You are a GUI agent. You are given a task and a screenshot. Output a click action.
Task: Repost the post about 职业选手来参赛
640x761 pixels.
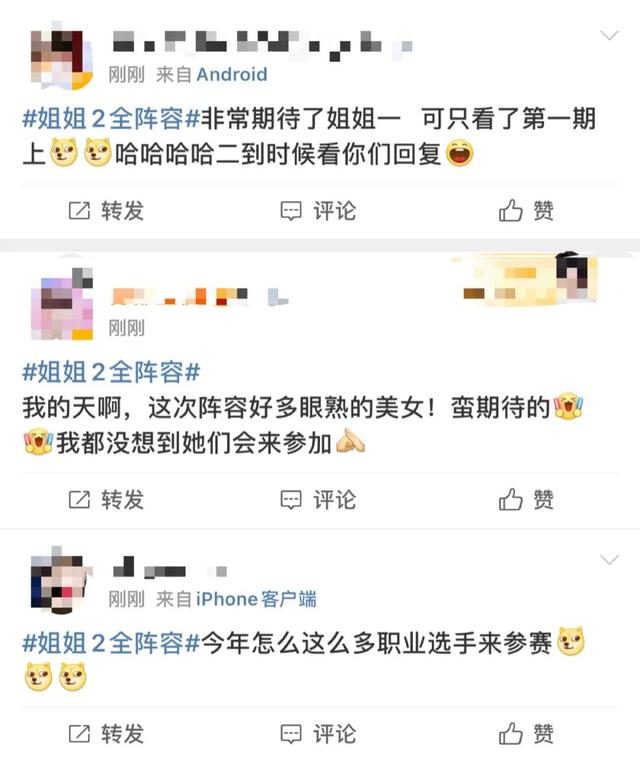(106, 734)
